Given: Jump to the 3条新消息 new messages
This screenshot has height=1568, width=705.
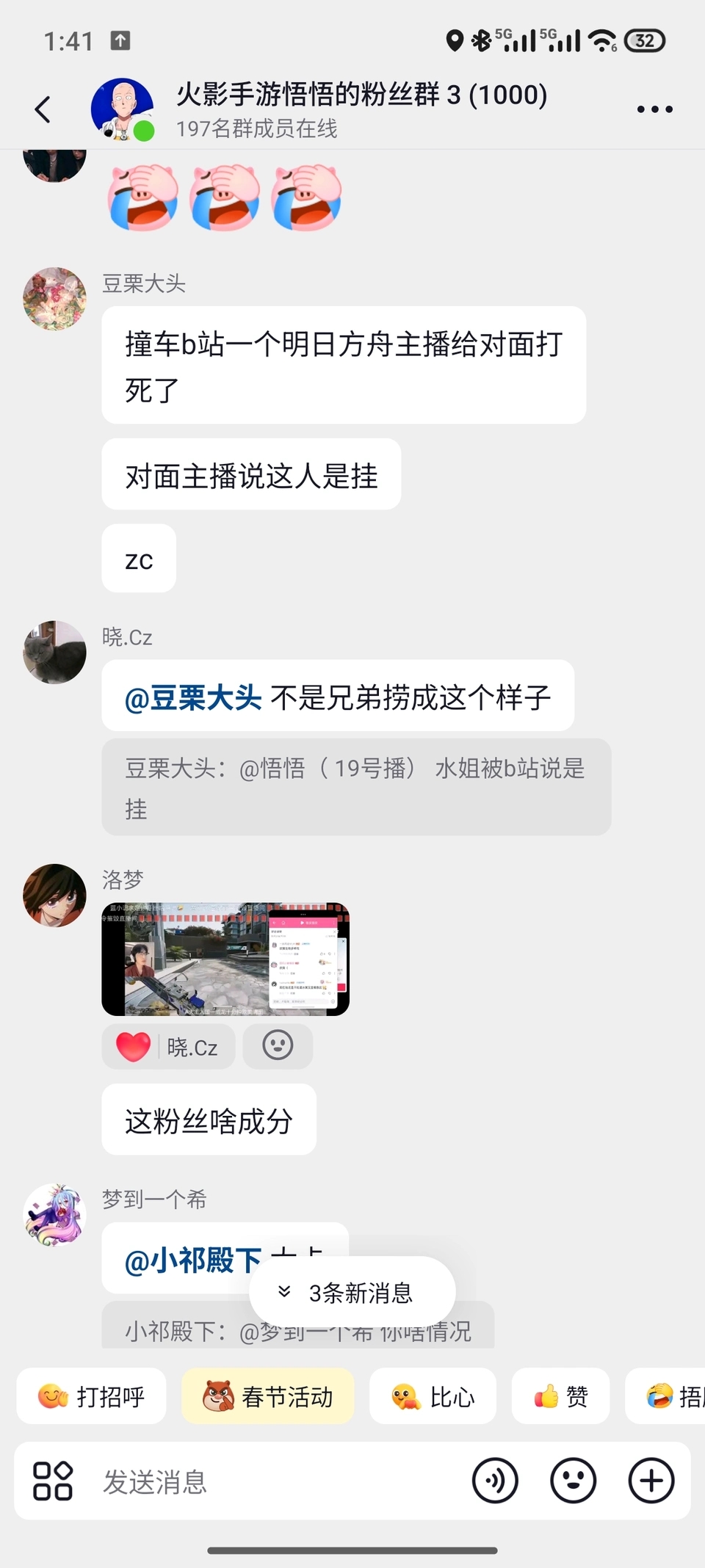Looking at the screenshot, I should tap(352, 1293).
